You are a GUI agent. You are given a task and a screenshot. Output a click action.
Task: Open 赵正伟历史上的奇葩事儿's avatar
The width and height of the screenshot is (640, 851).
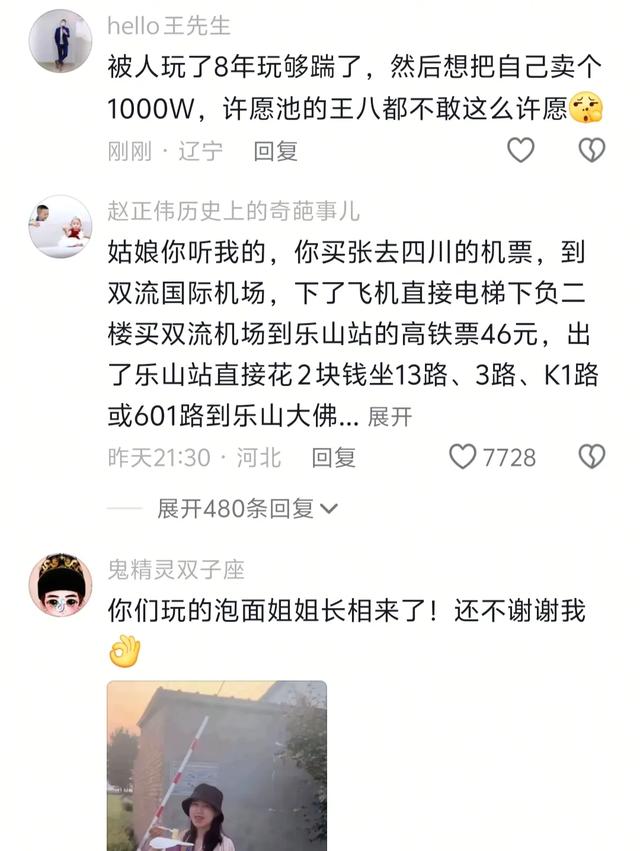pyautogui.click(x=60, y=226)
